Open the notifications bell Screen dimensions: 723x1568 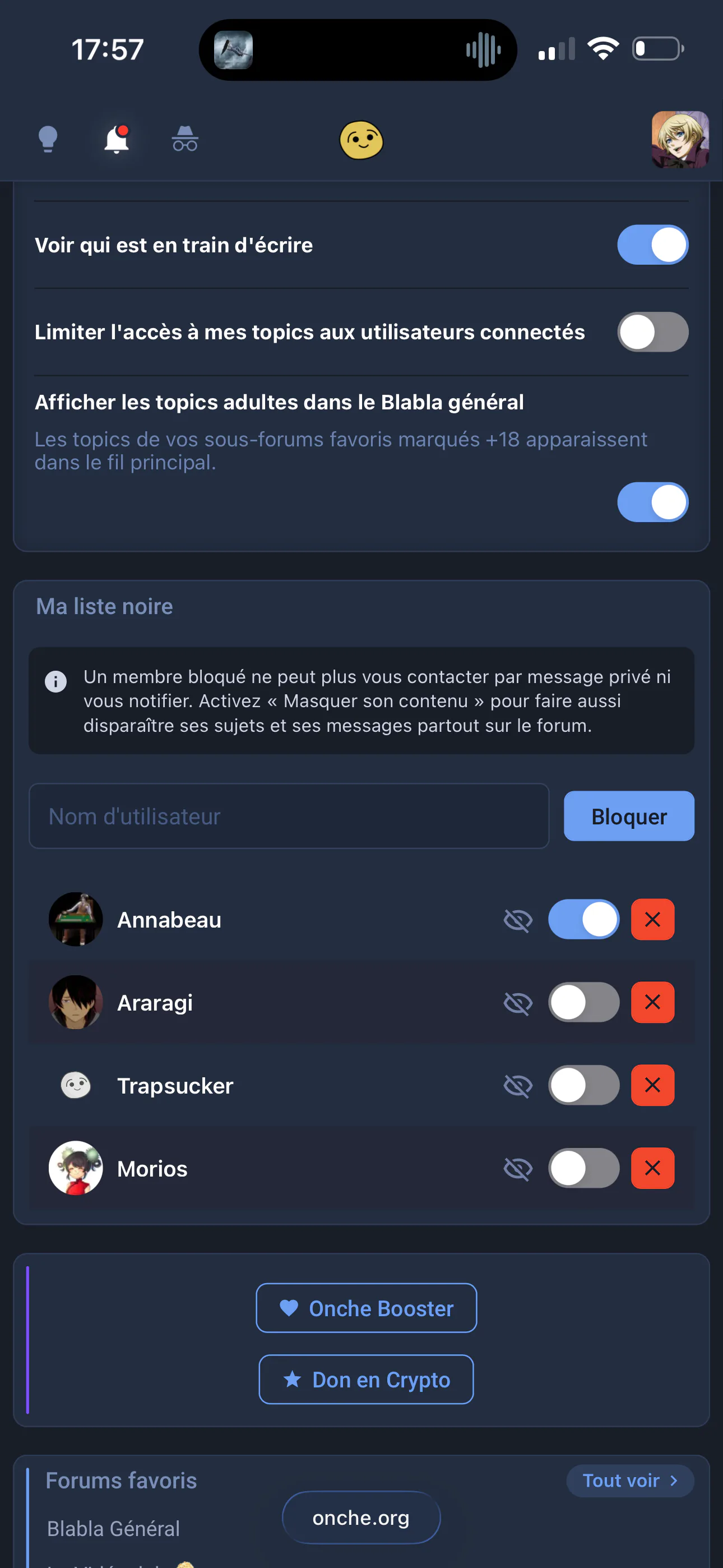(116, 140)
